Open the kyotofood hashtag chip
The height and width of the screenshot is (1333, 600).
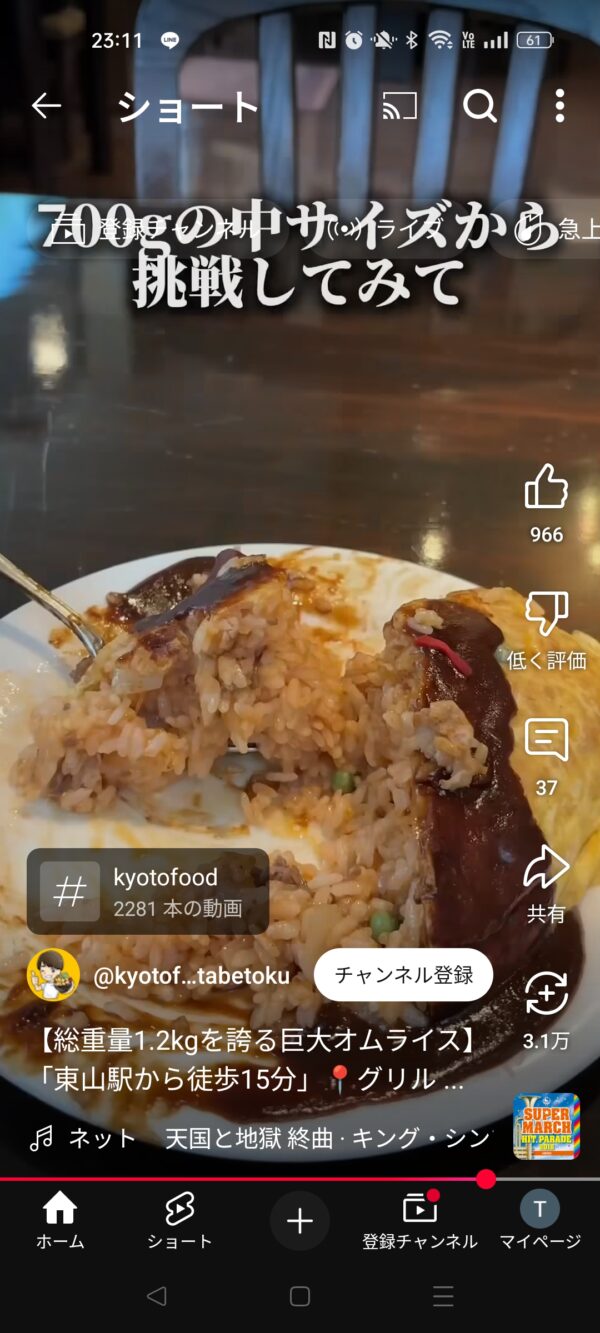[148, 891]
